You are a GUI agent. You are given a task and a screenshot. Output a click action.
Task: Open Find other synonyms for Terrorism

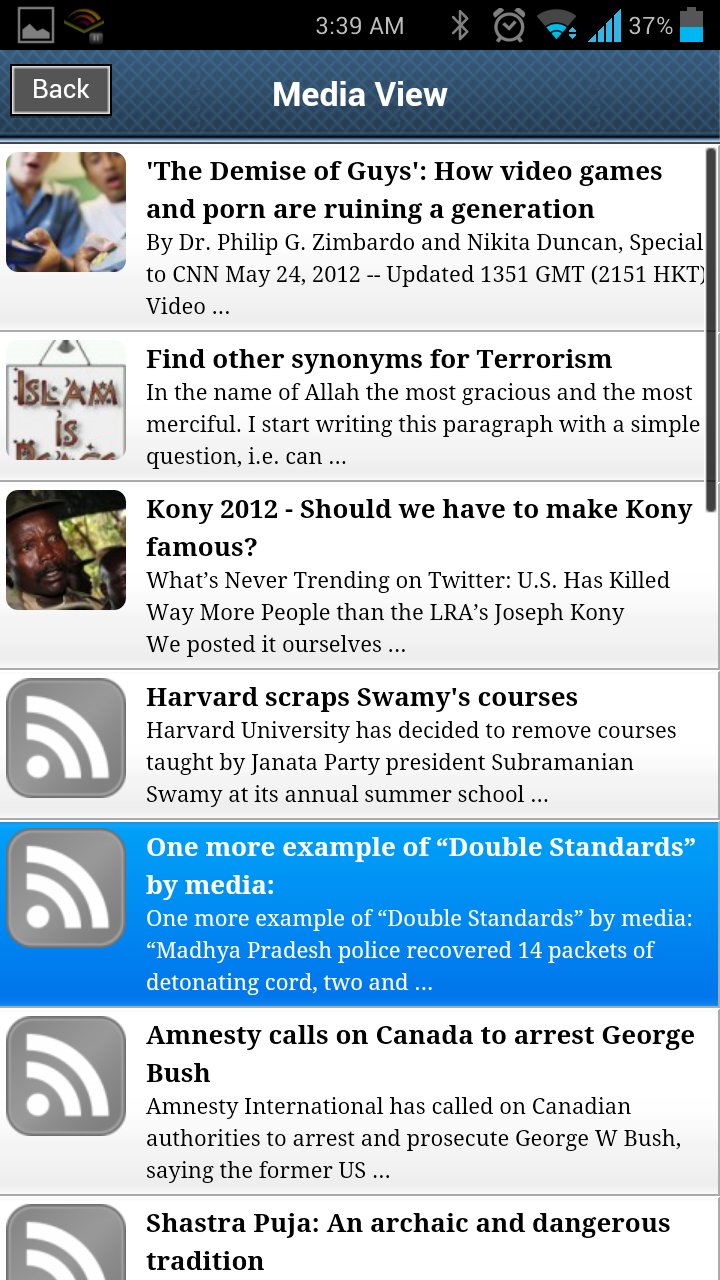click(x=360, y=407)
